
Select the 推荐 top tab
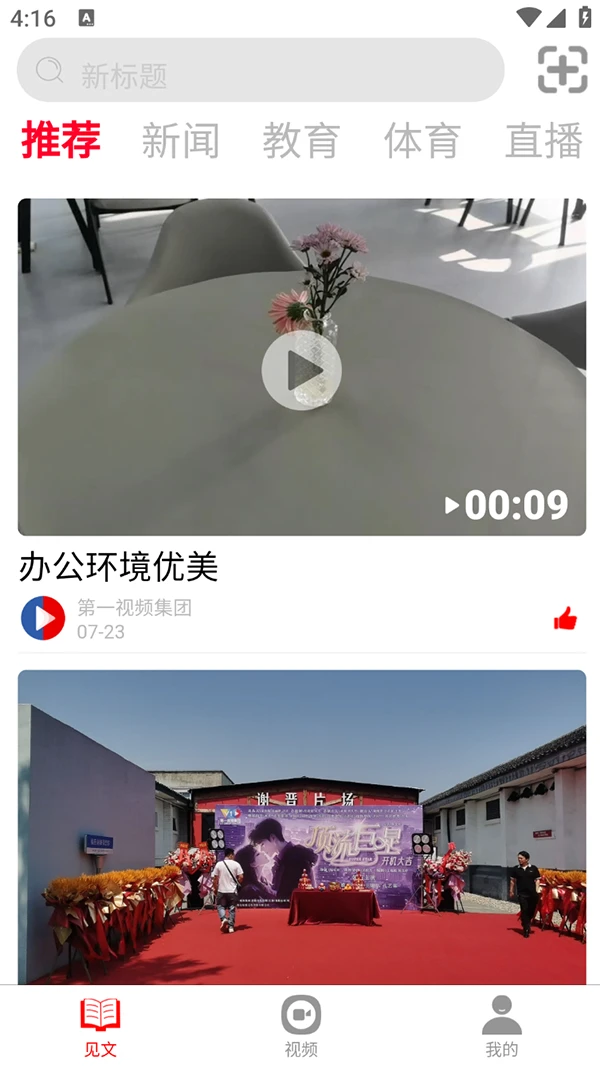[x=61, y=141]
